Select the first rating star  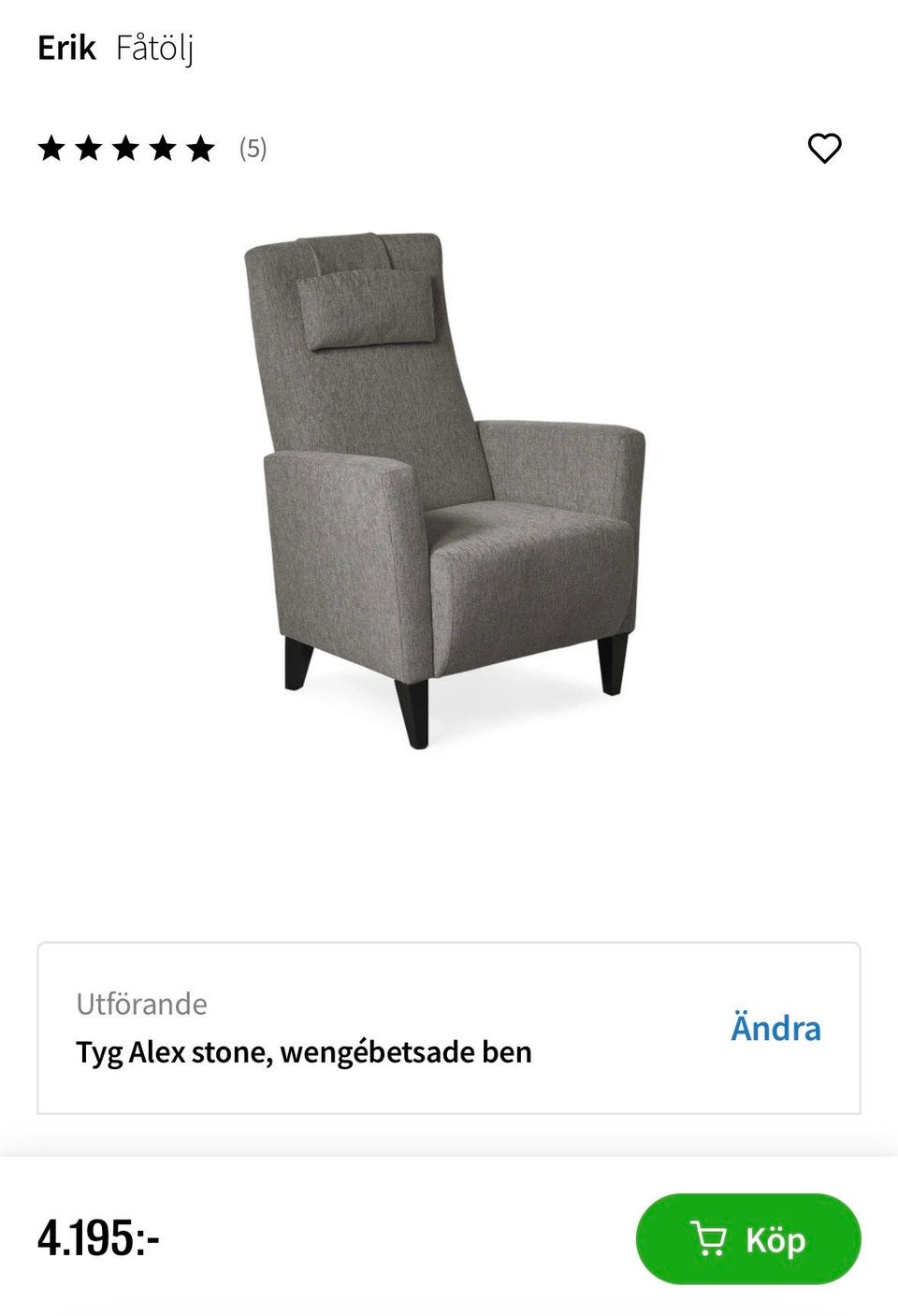pyautogui.click(x=51, y=148)
